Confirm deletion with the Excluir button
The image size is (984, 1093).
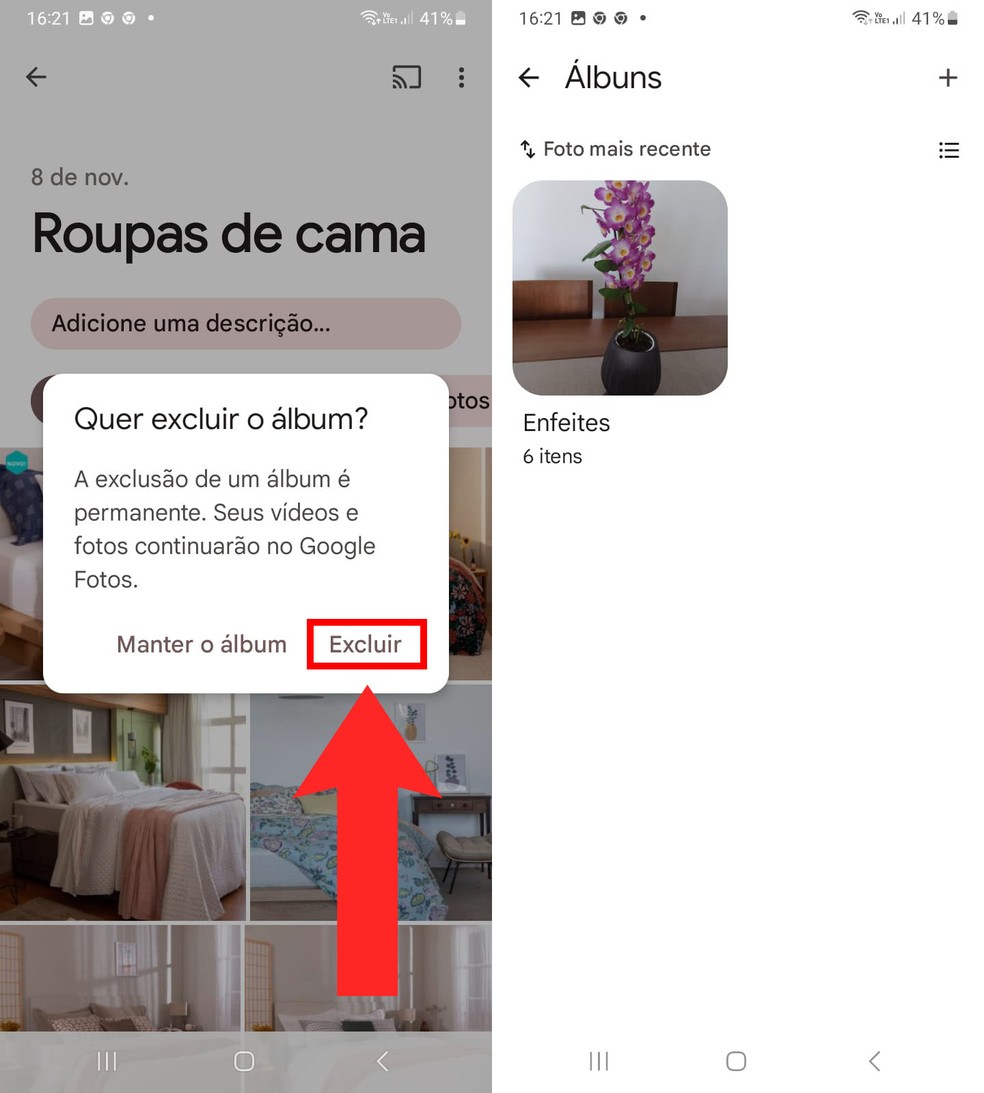(366, 644)
